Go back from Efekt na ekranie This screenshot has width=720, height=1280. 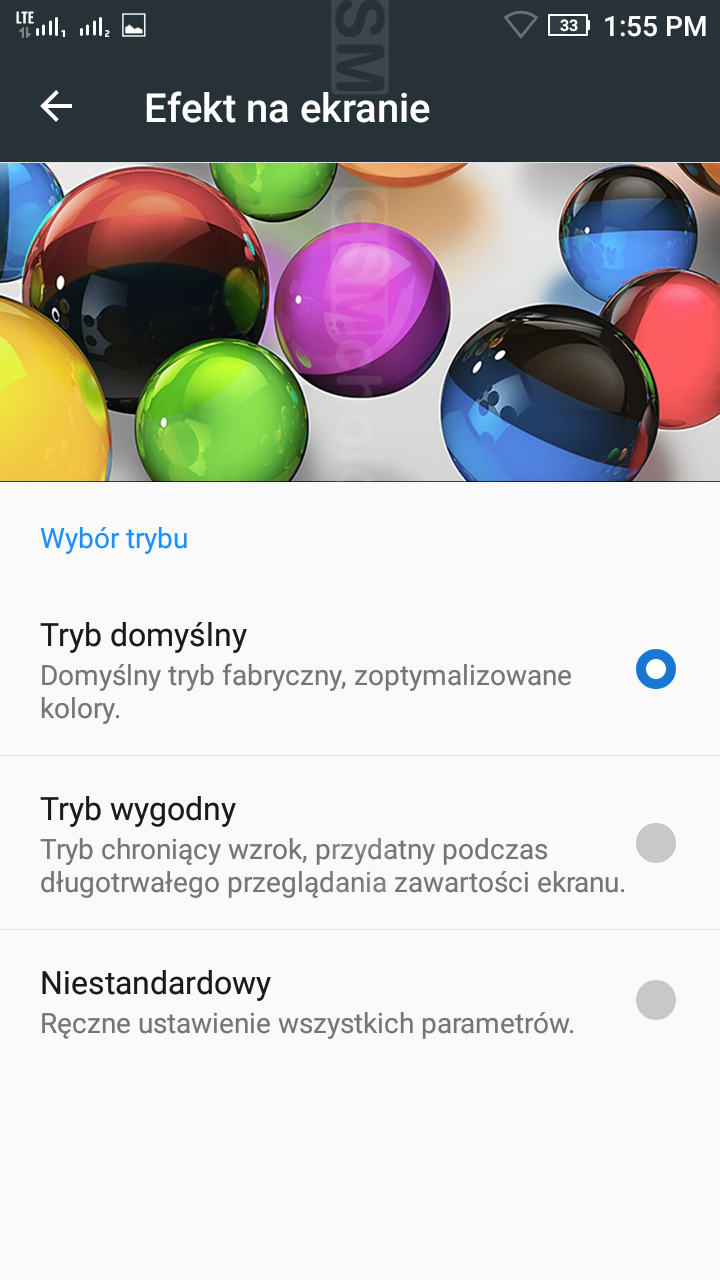pyautogui.click(x=56, y=107)
